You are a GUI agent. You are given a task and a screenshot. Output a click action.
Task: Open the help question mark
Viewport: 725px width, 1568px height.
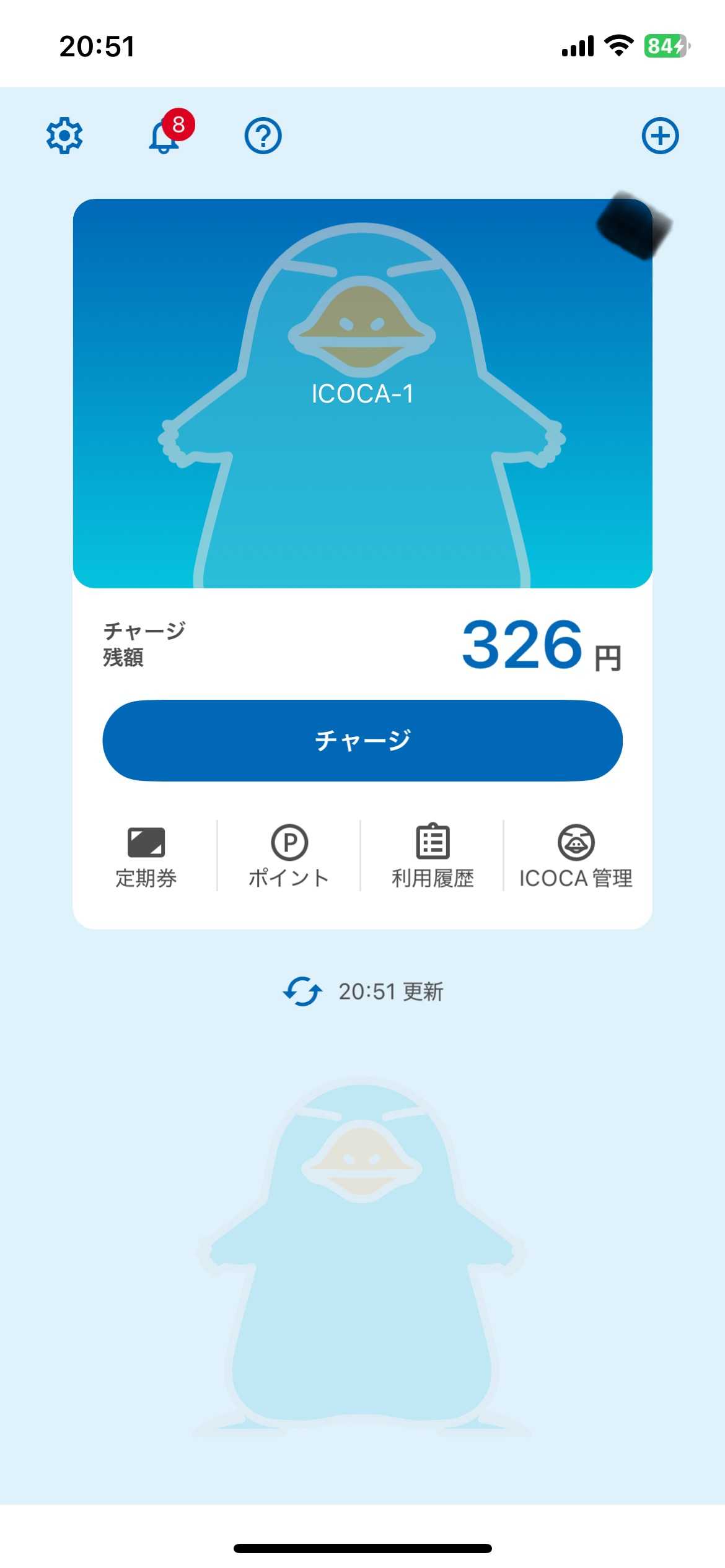click(263, 136)
